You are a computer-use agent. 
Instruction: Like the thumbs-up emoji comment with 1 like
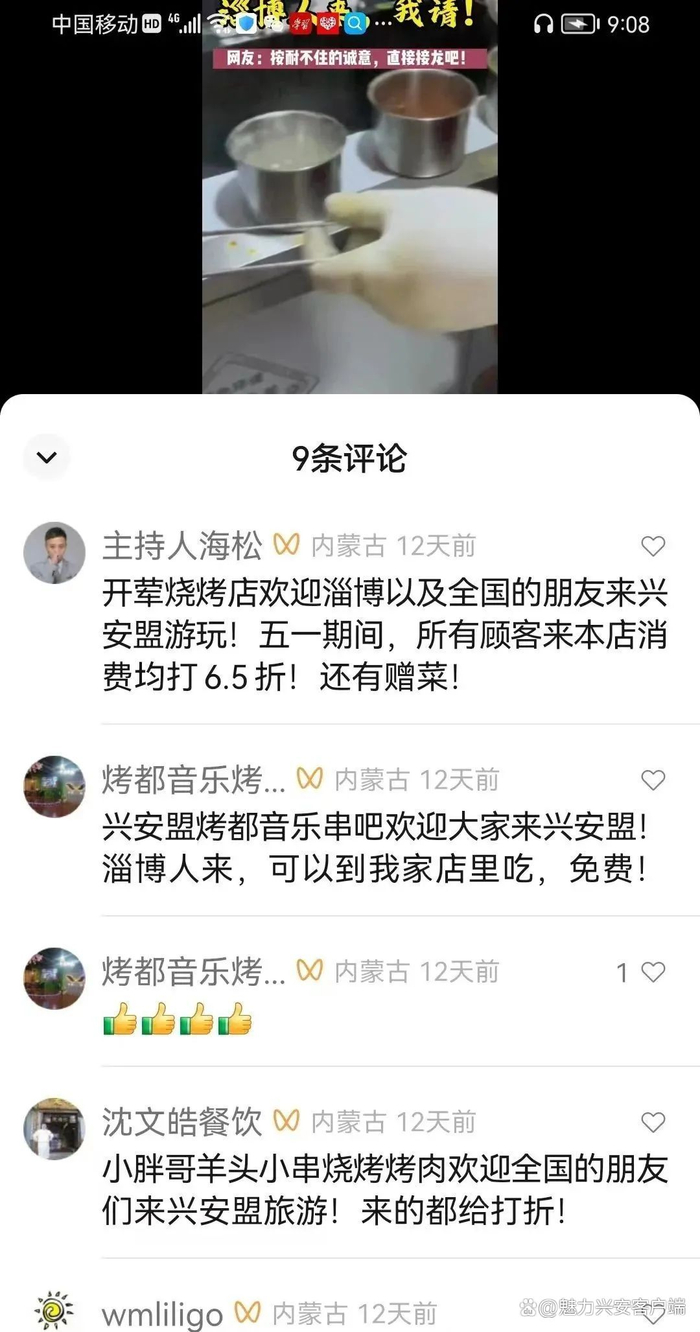[653, 972]
